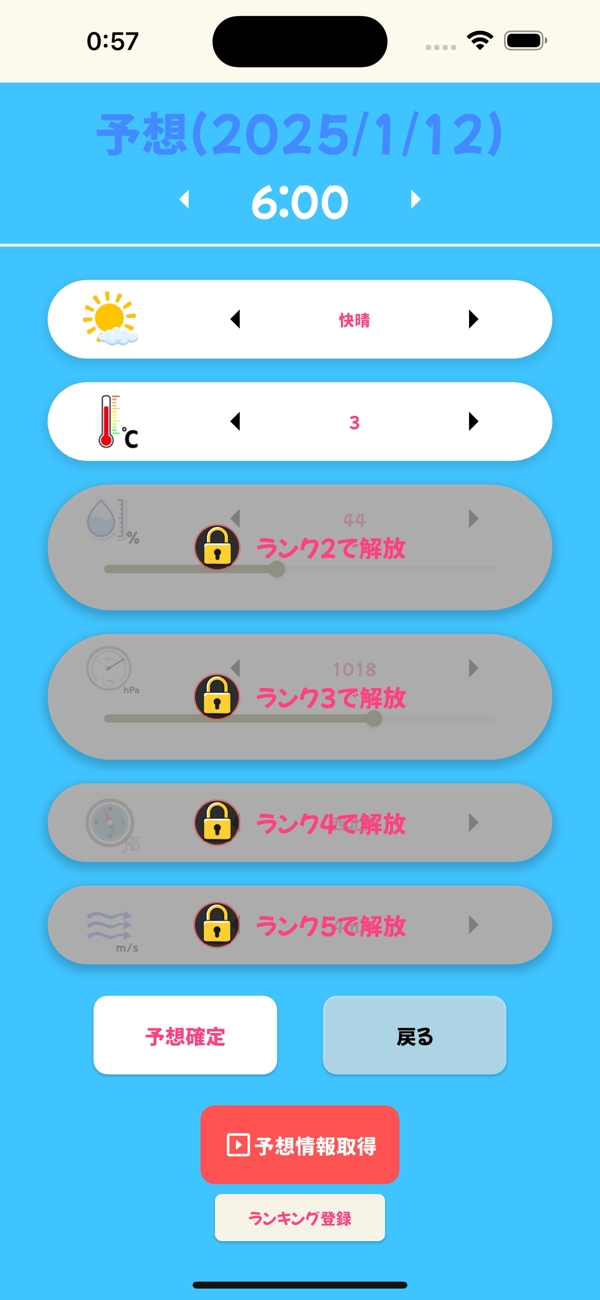Tap the locked ランク2で解放 humidity row
The width and height of the screenshot is (600, 1300).
click(x=300, y=548)
